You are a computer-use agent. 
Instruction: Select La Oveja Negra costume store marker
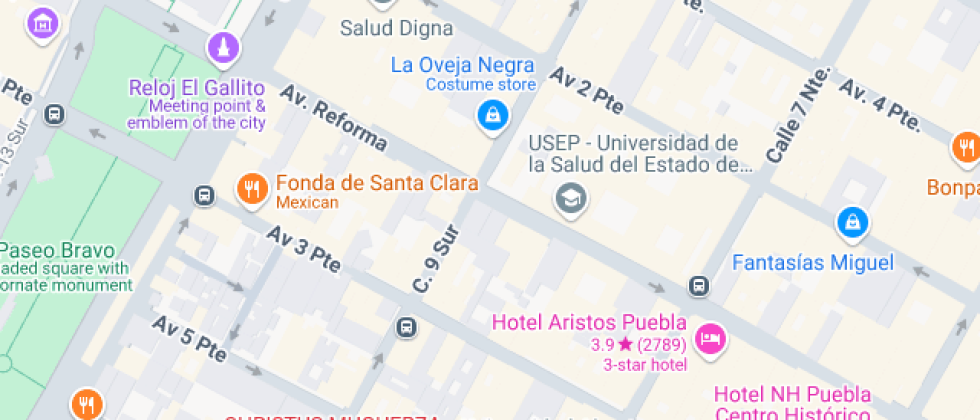click(x=491, y=115)
